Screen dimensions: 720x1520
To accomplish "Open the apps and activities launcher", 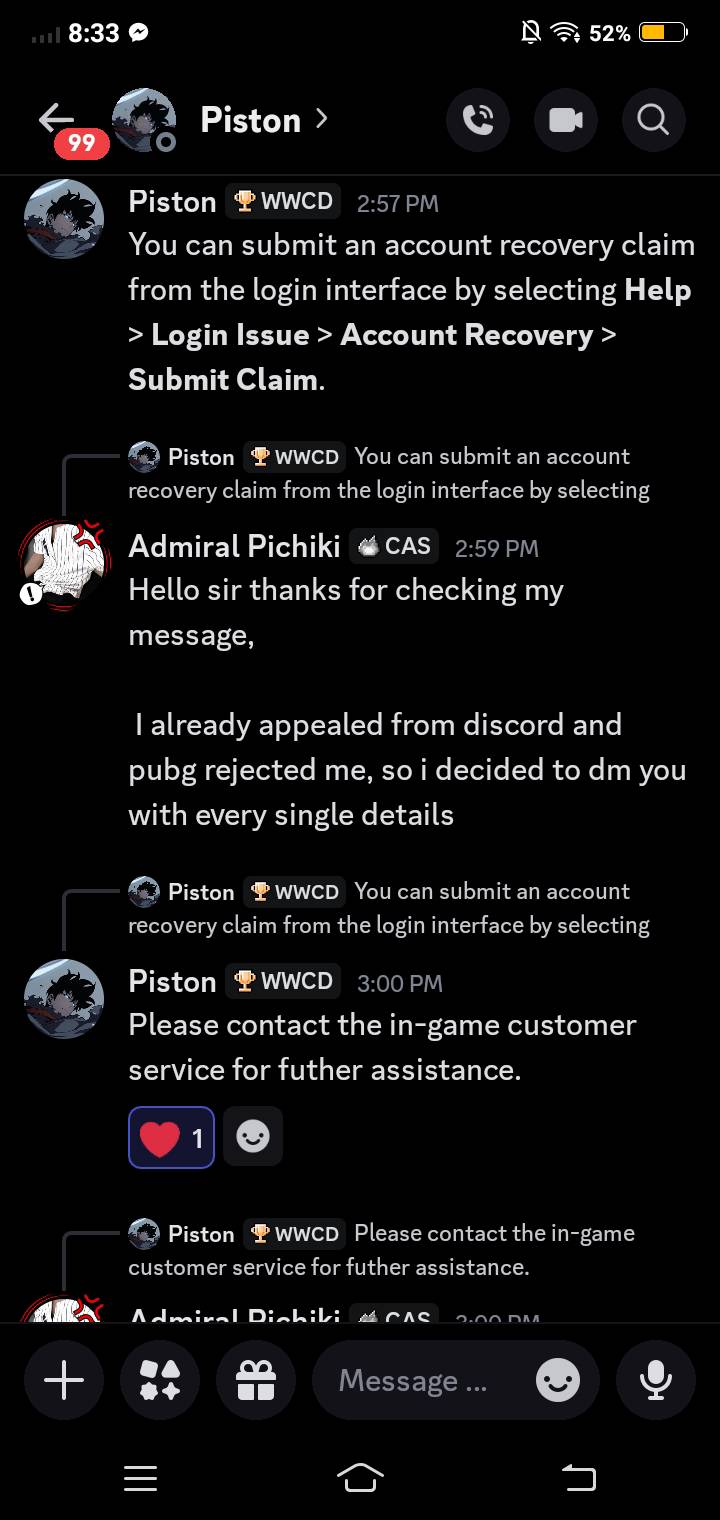I will 160,1381.
